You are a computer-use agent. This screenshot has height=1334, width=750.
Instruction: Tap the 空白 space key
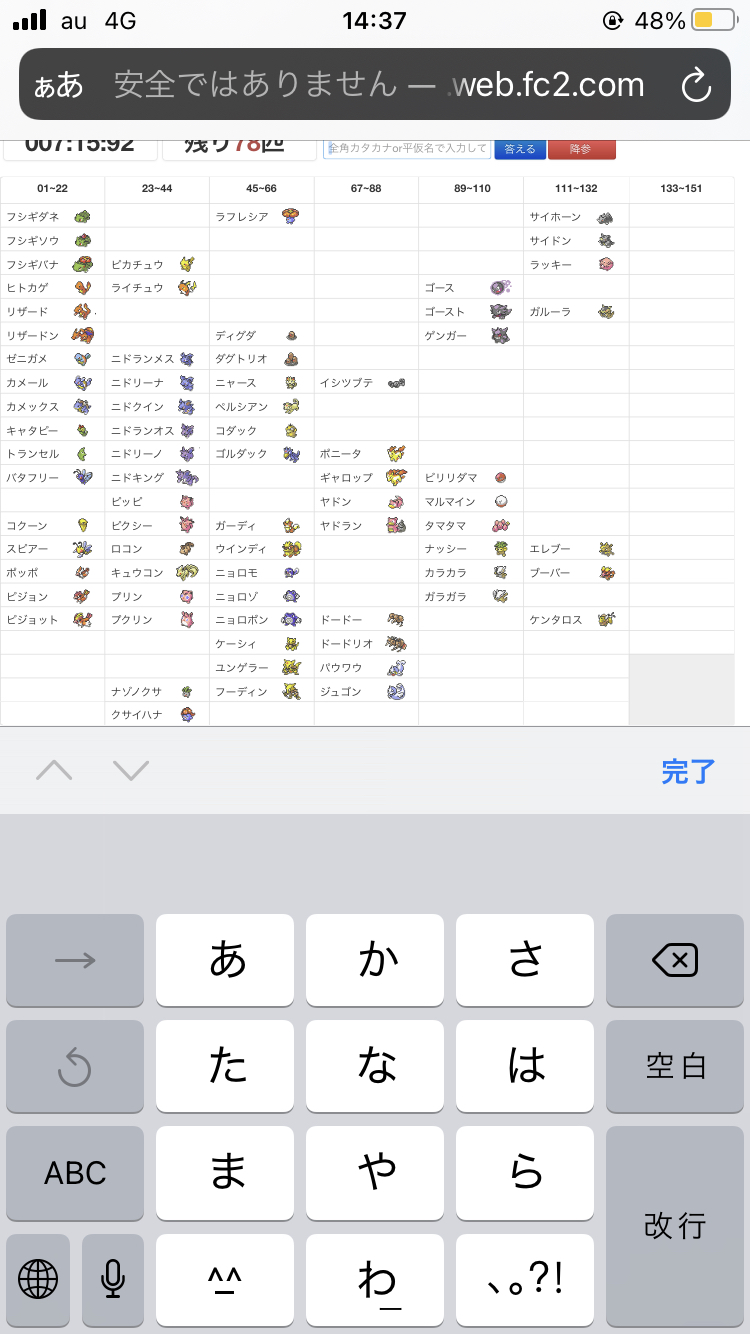click(x=675, y=1067)
